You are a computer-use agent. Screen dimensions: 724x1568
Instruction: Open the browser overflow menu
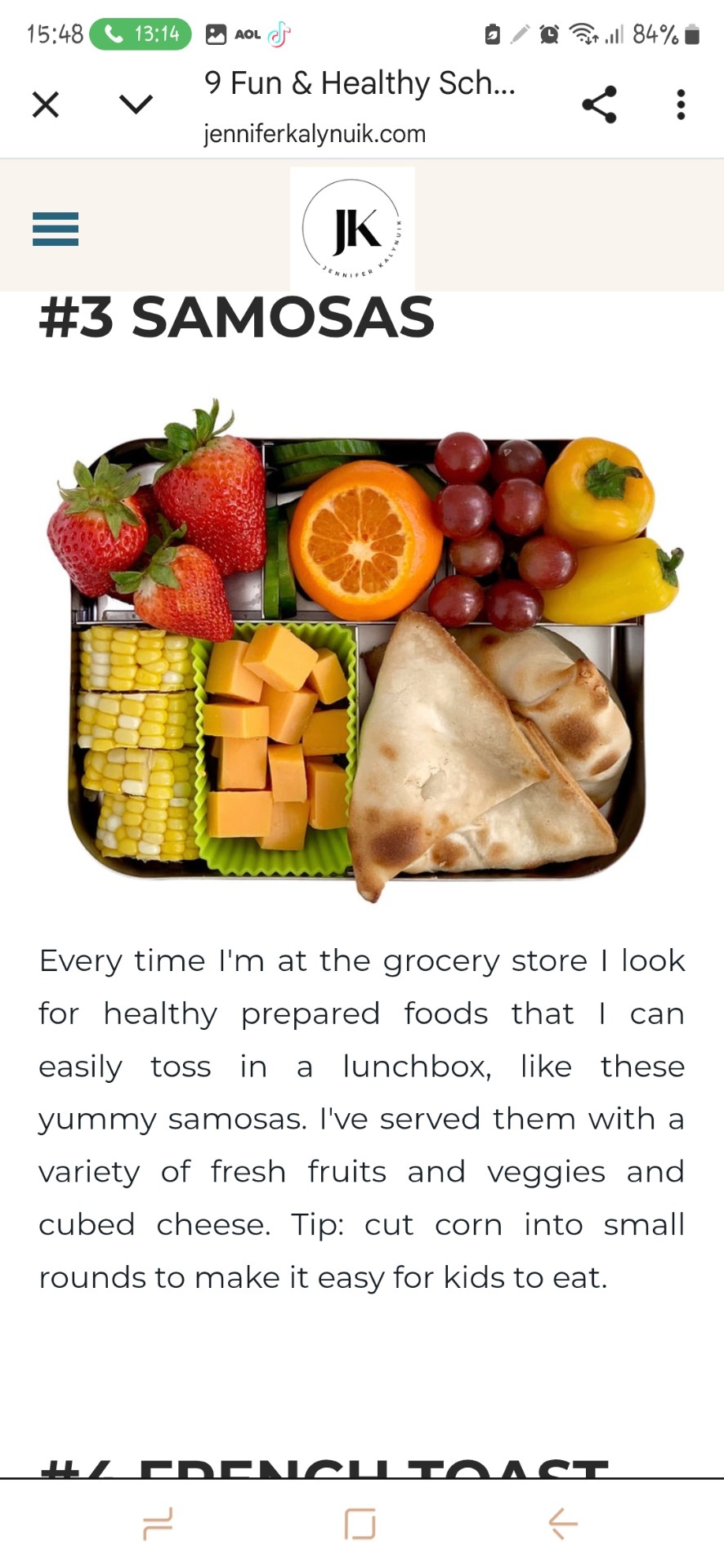tap(680, 105)
